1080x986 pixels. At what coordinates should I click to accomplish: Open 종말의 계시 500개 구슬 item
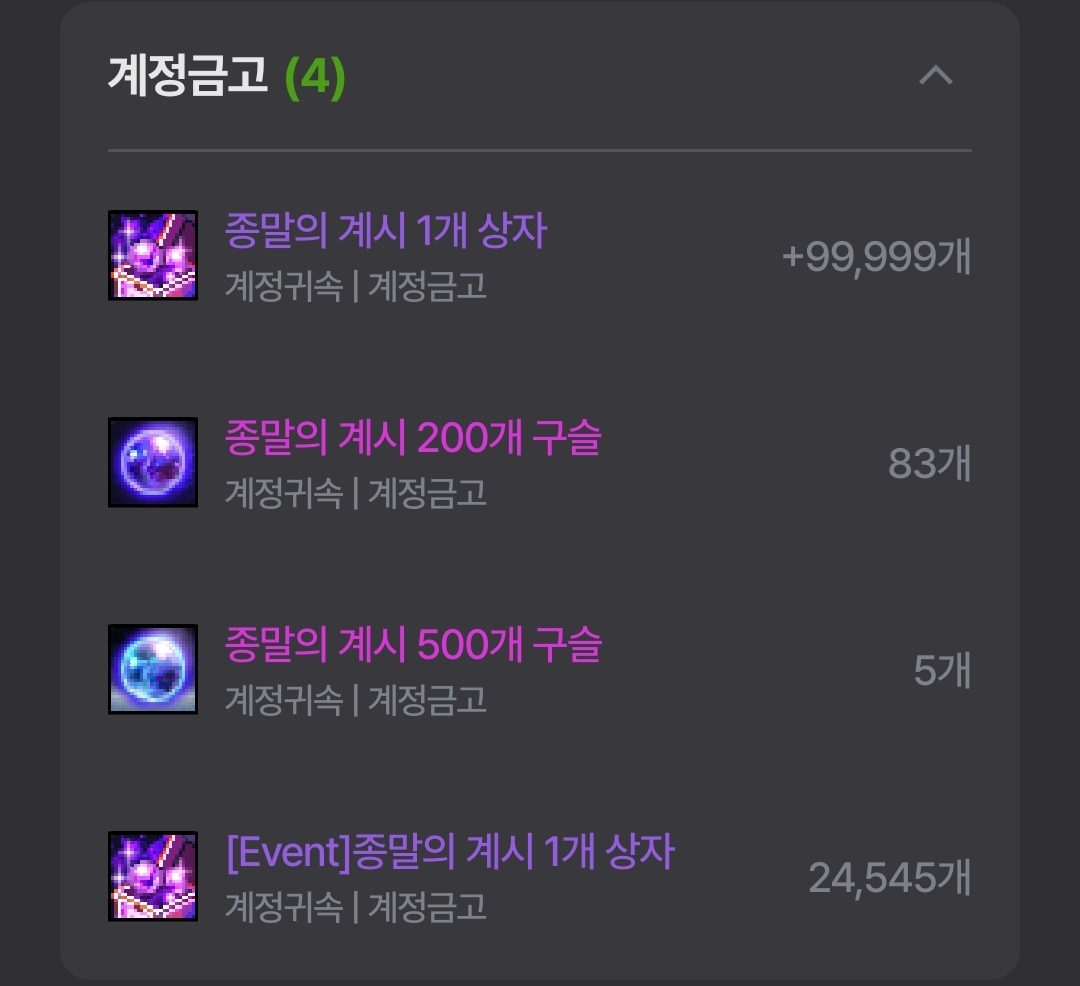point(413,645)
